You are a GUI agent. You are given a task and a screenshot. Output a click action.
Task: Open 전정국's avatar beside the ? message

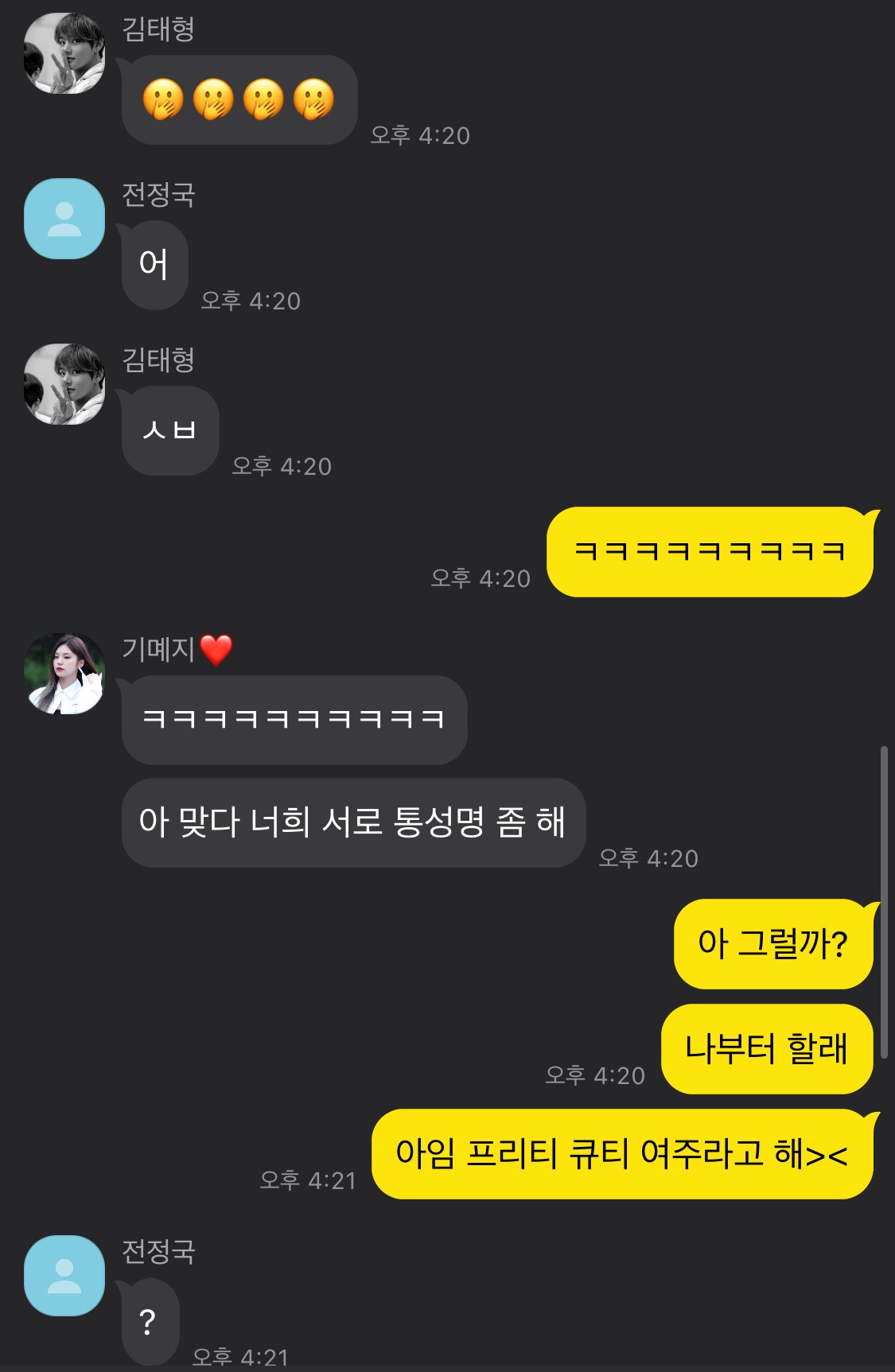click(x=64, y=1276)
